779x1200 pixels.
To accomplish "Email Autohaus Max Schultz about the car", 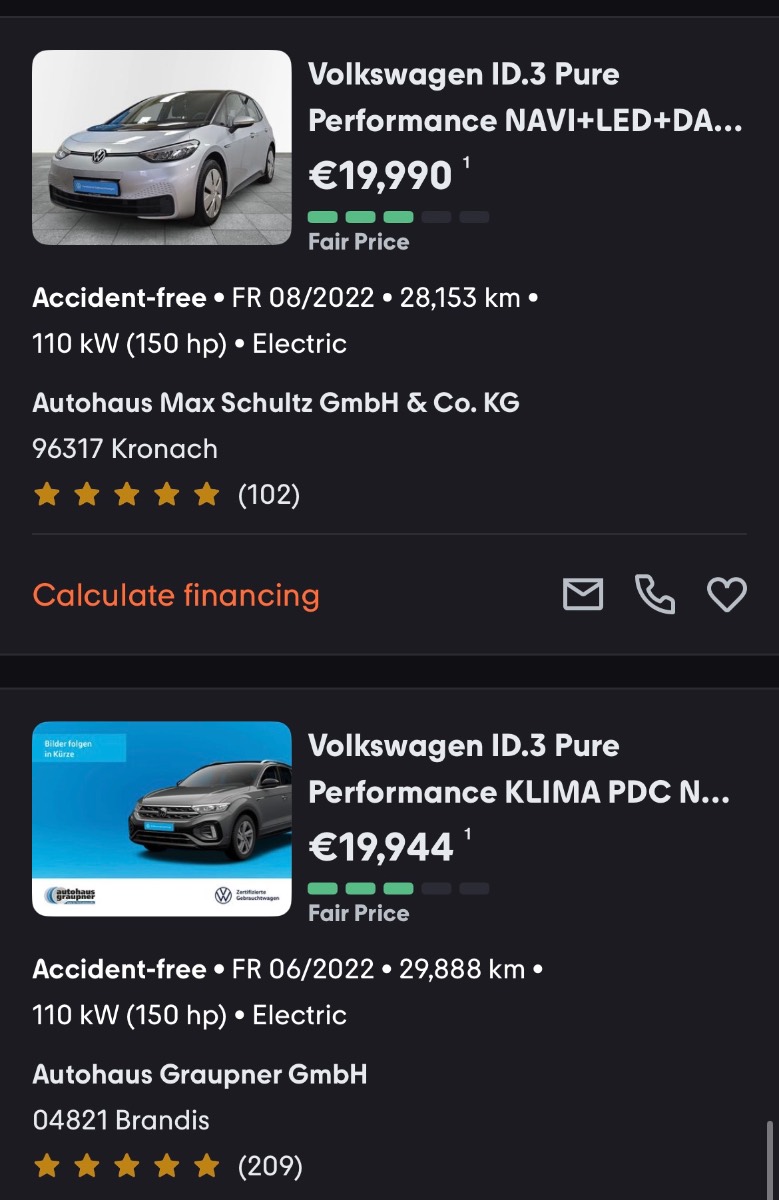I will [583, 595].
